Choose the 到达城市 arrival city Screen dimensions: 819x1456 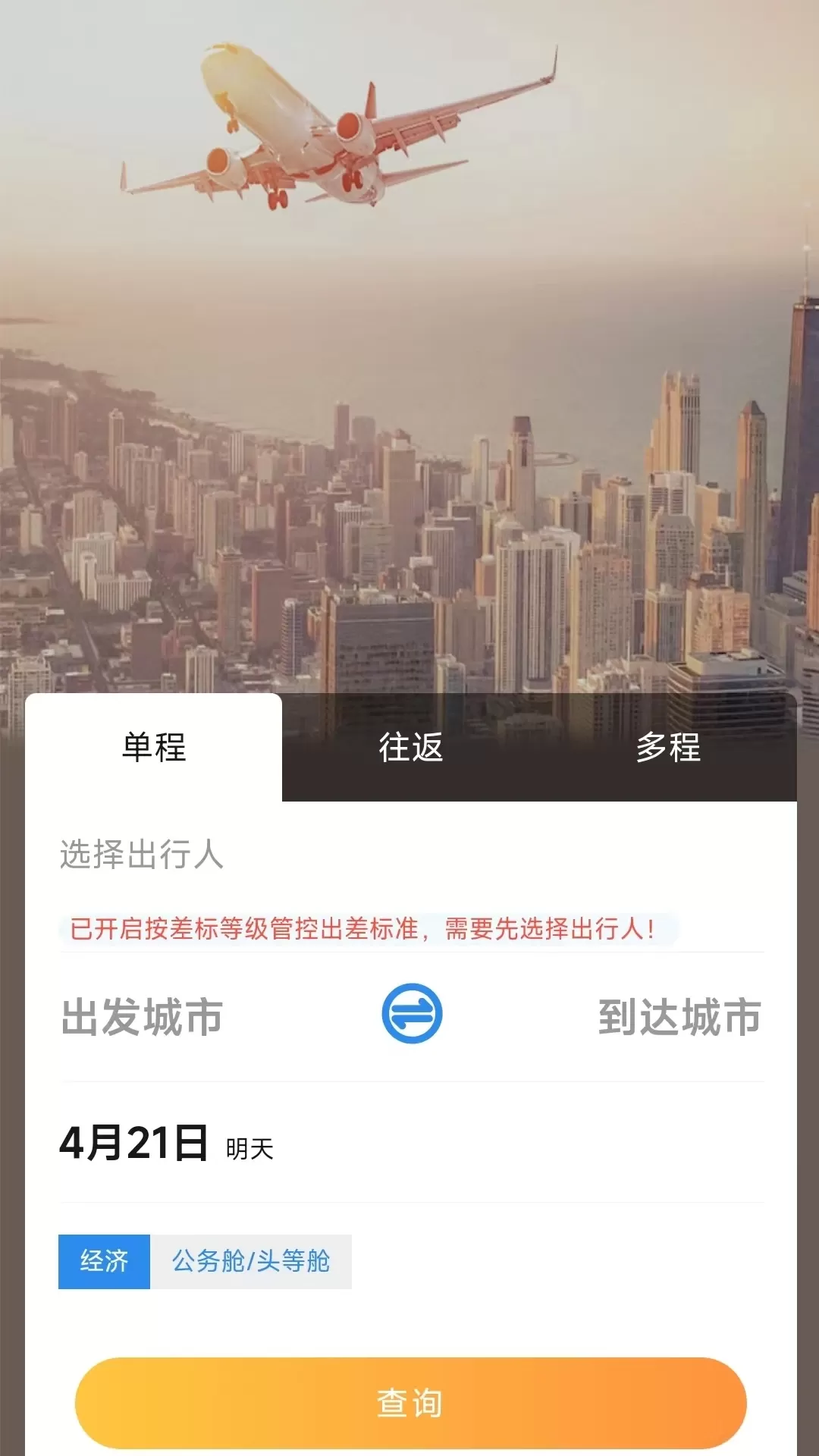(679, 1016)
